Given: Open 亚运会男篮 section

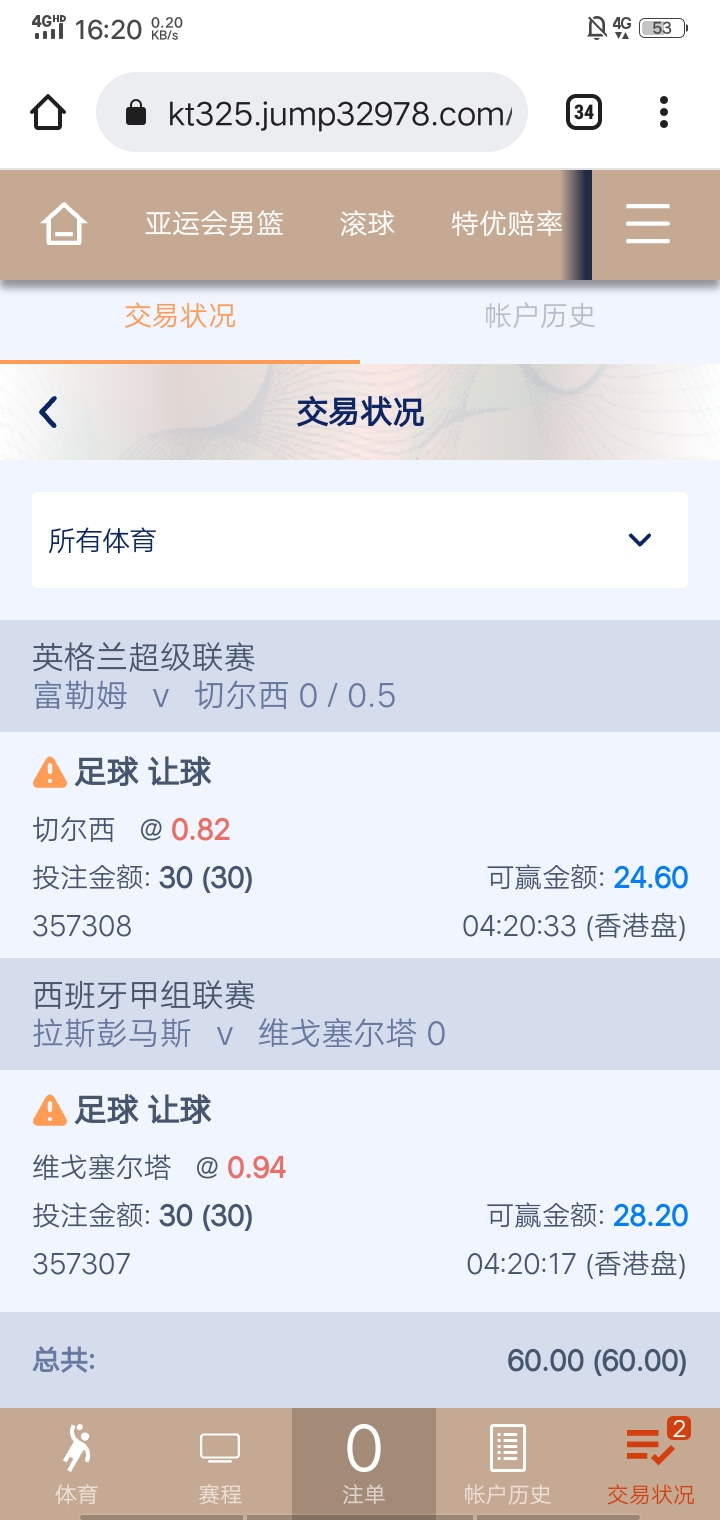Looking at the screenshot, I should point(214,224).
